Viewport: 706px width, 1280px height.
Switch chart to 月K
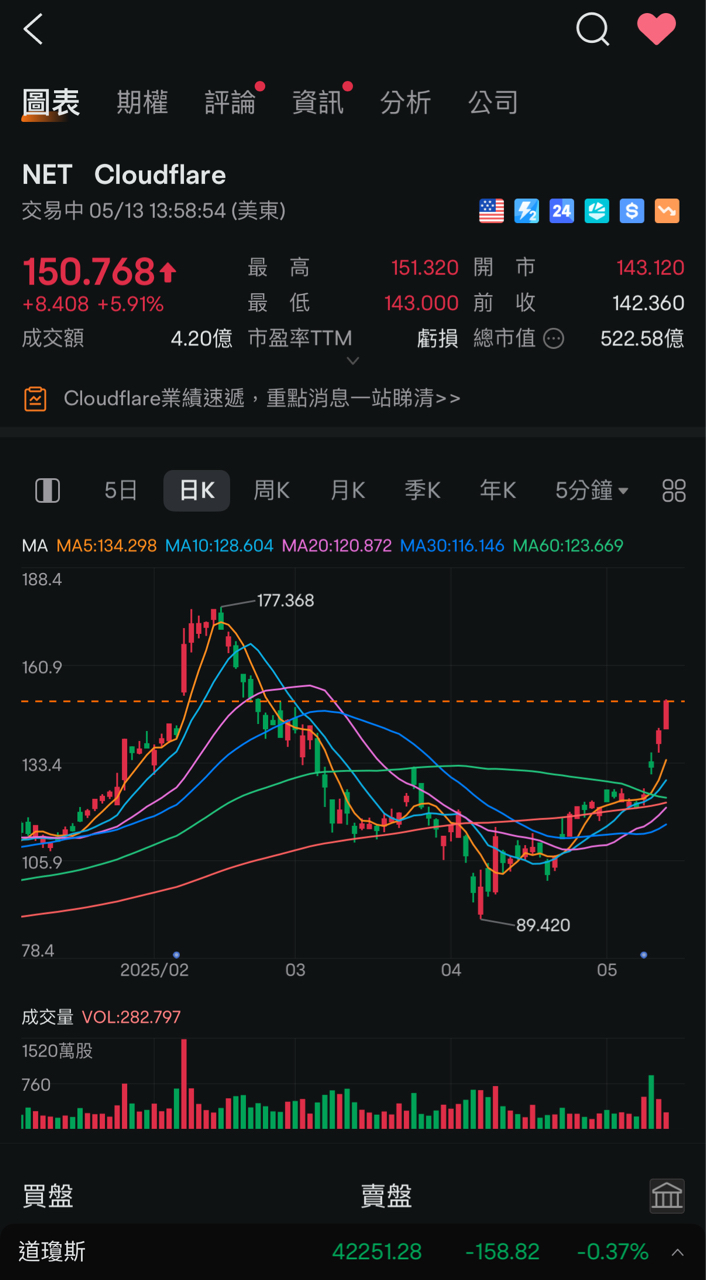(x=348, y=490)
